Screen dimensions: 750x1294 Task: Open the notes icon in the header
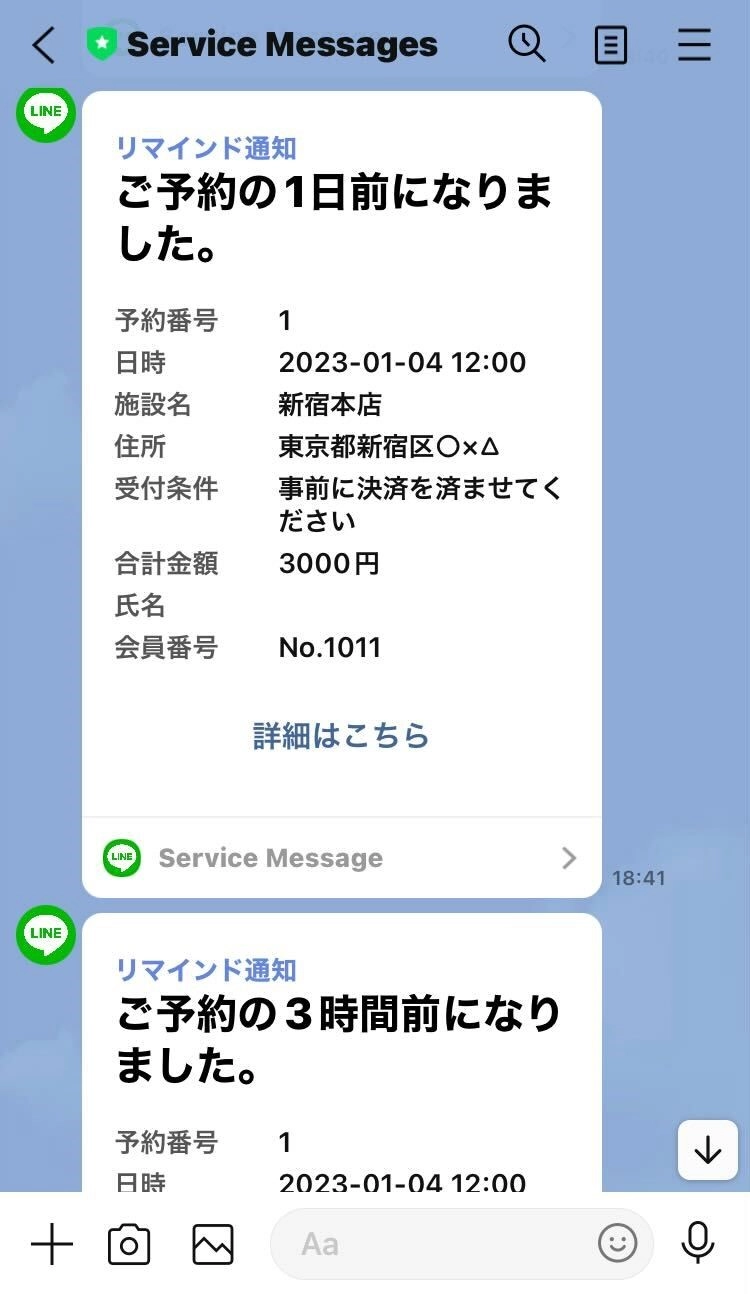point(611,45)
